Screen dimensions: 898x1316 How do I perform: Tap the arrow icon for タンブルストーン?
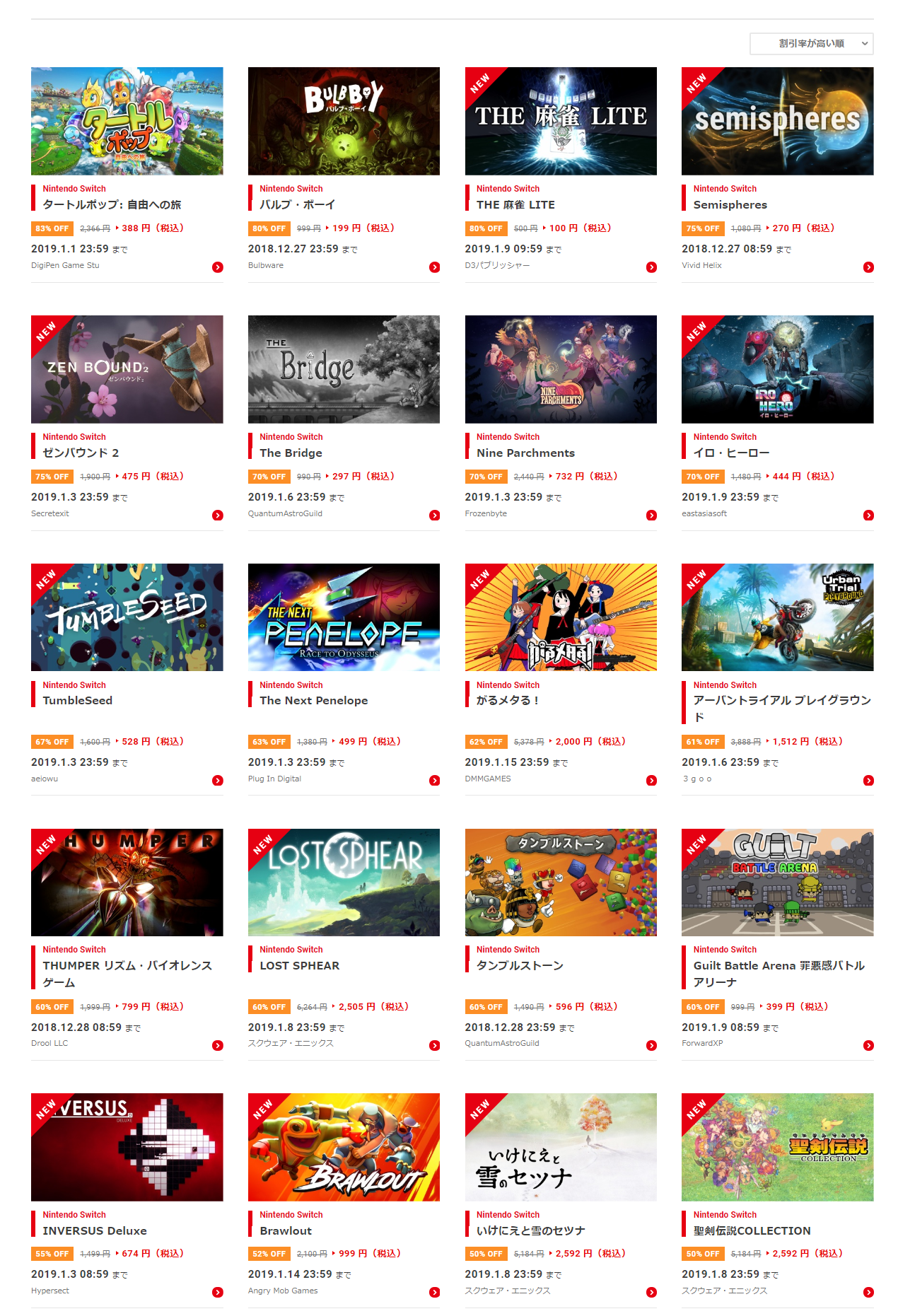tap(651, 1046)
